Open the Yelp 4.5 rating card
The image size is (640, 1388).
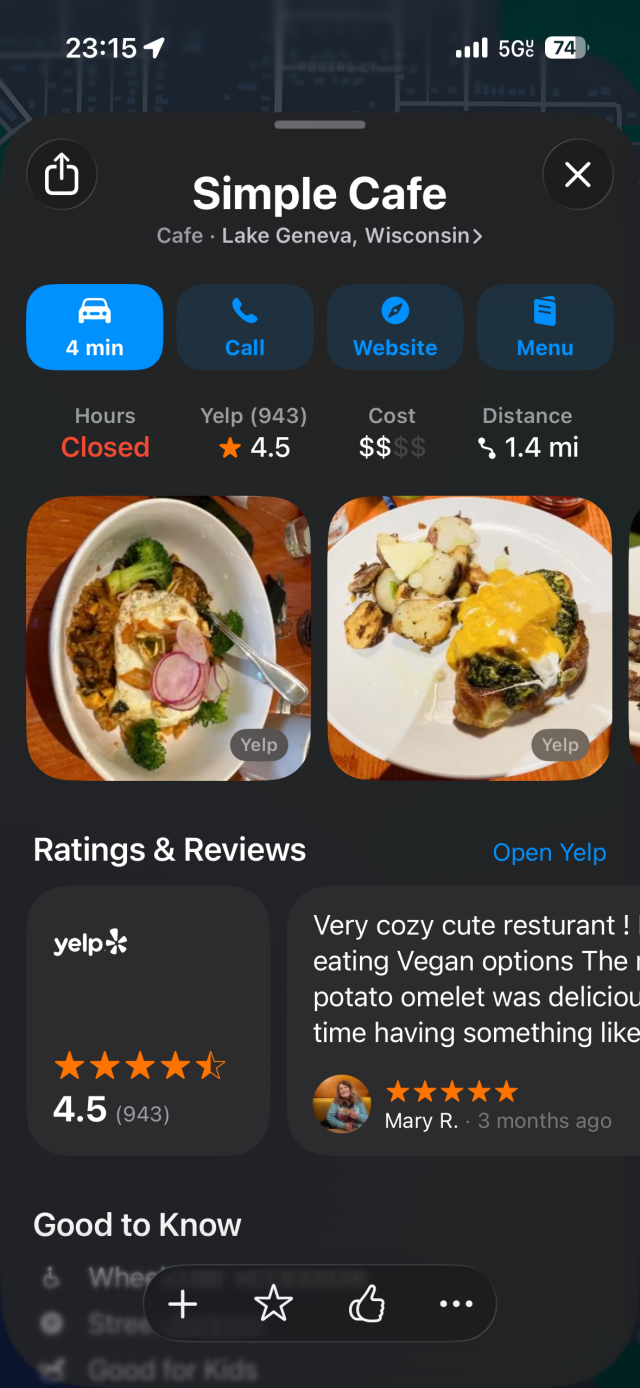coord(148,1020)
